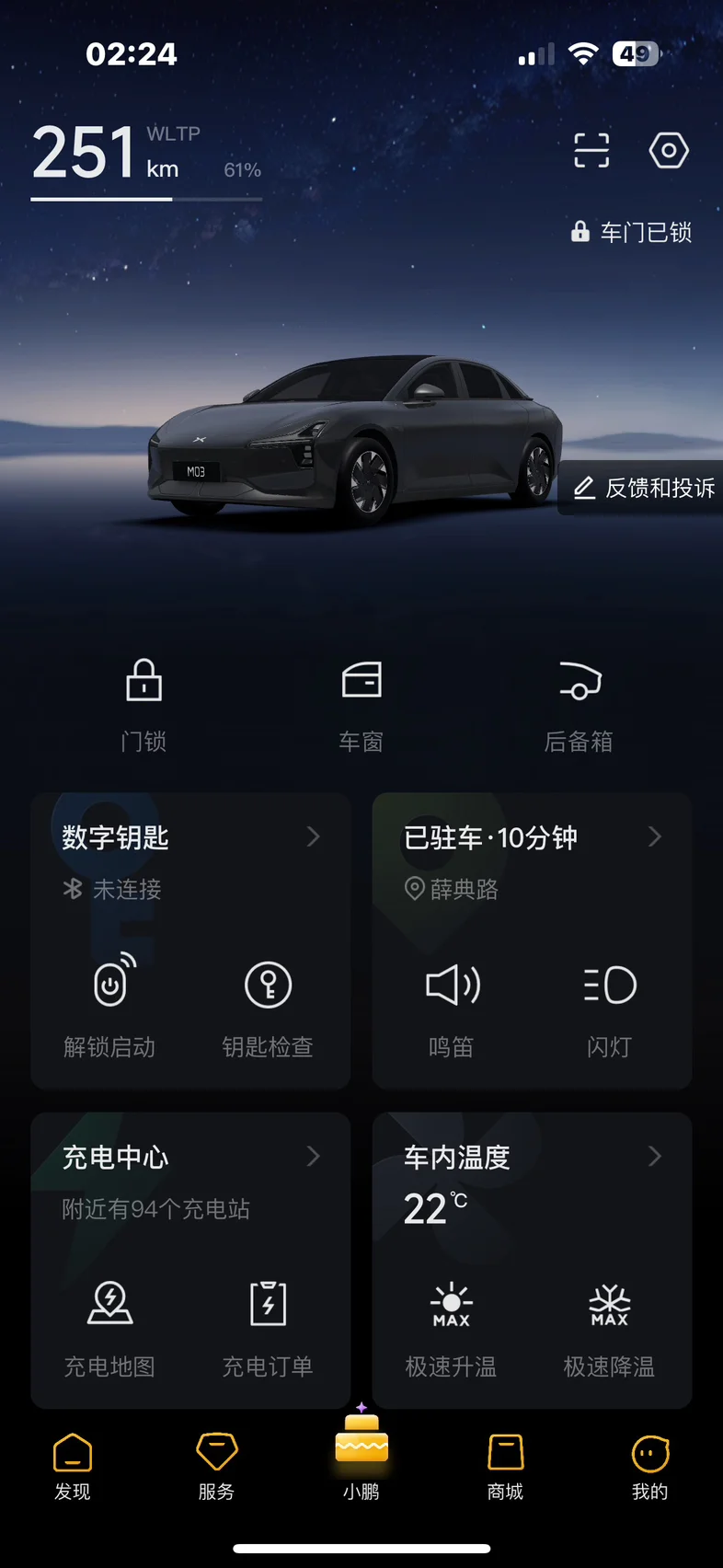723x1568 pixels.
Task: View 充电订单 charging orders
Action: coord(268,1323)
